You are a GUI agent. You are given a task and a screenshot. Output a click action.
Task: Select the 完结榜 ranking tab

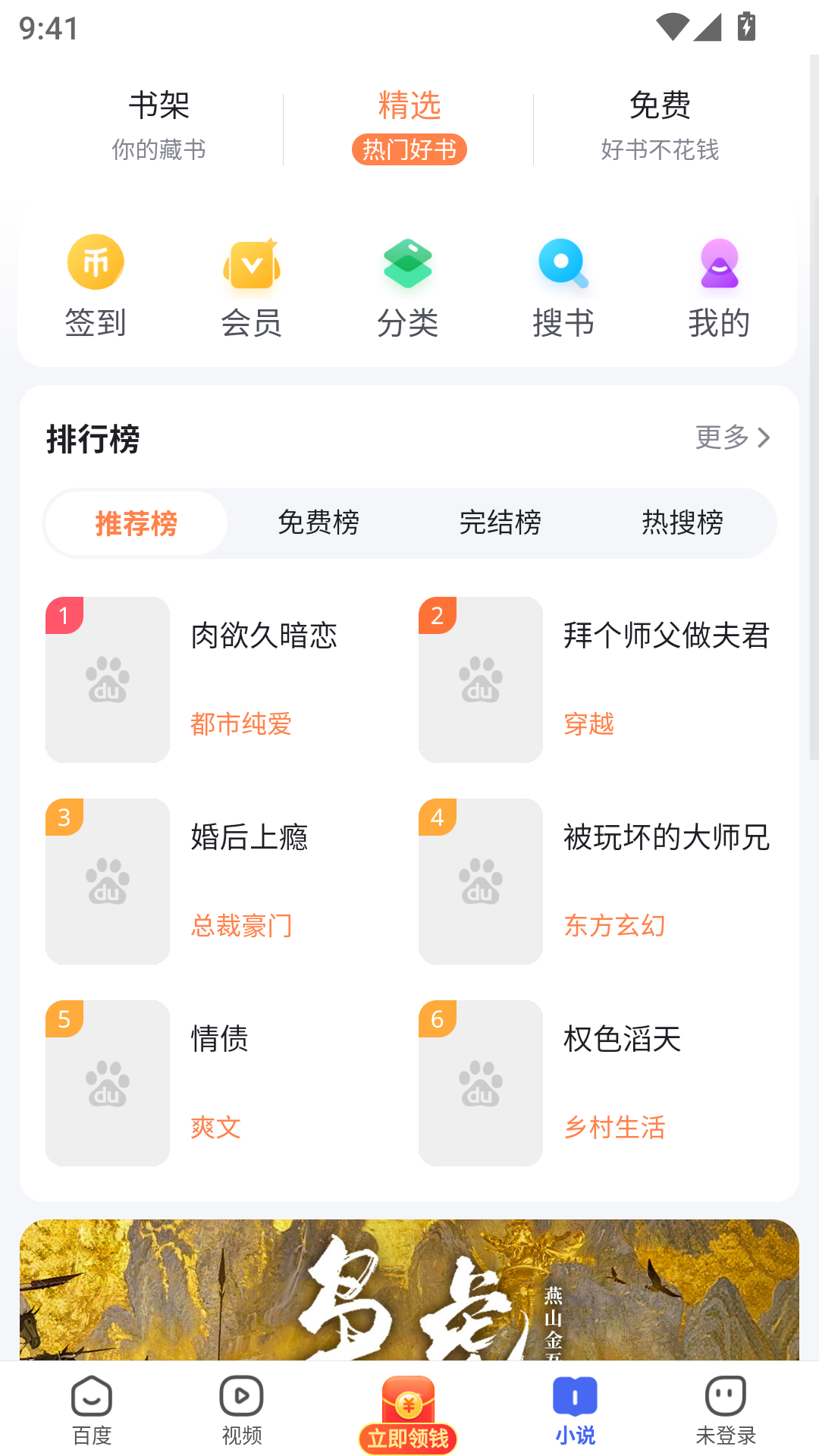point(500,522)
